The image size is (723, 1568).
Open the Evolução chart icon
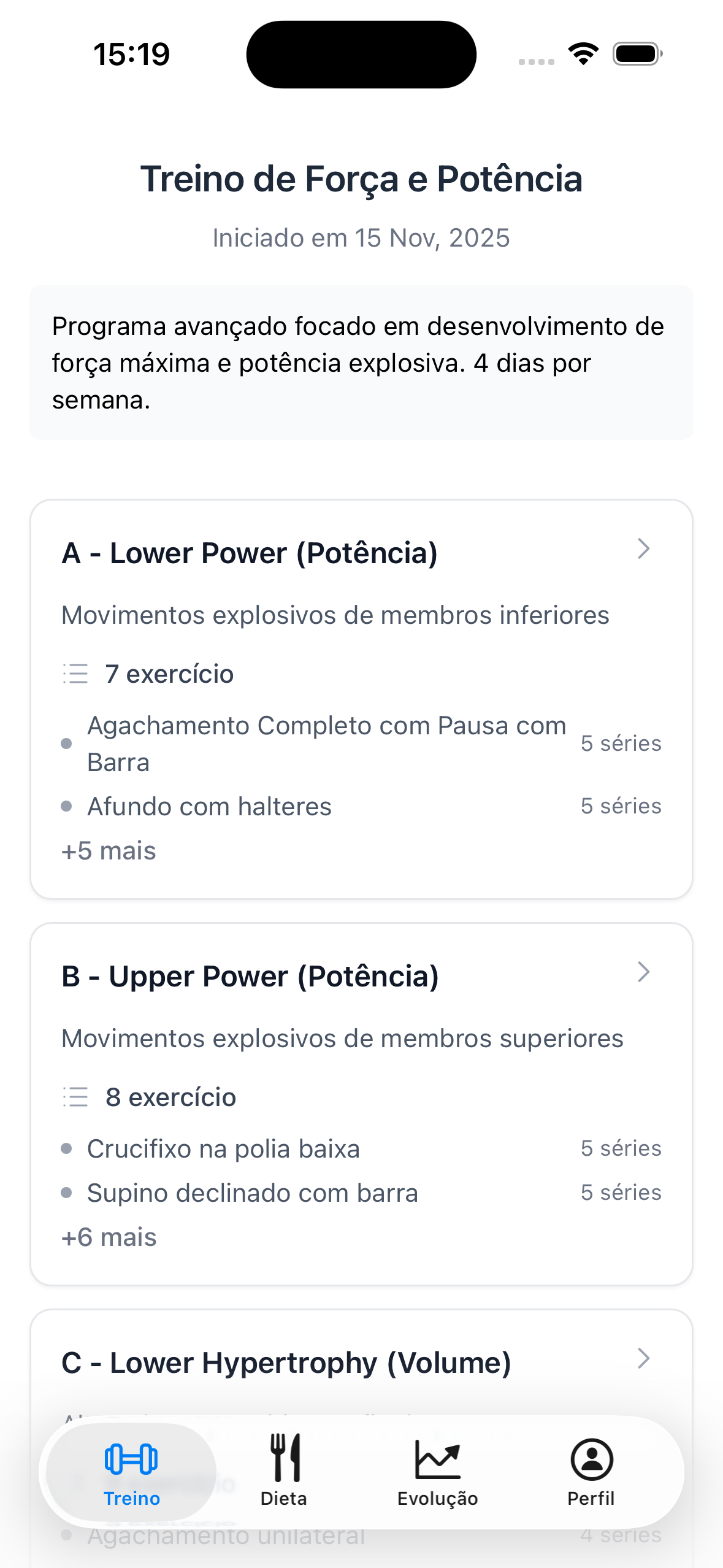[437, 1460]
